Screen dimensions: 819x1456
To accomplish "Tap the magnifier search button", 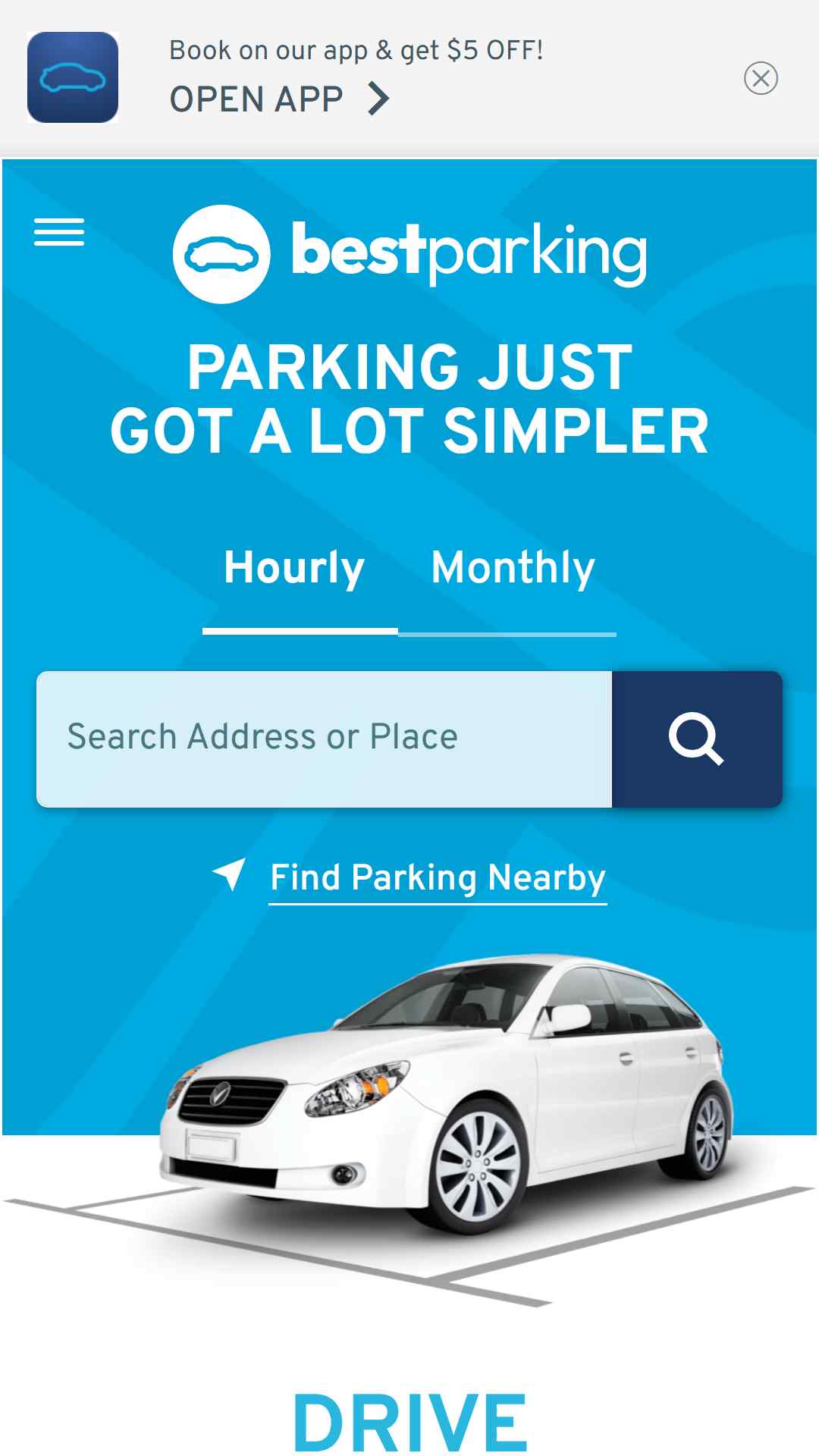I will click(x=697, y=739).
